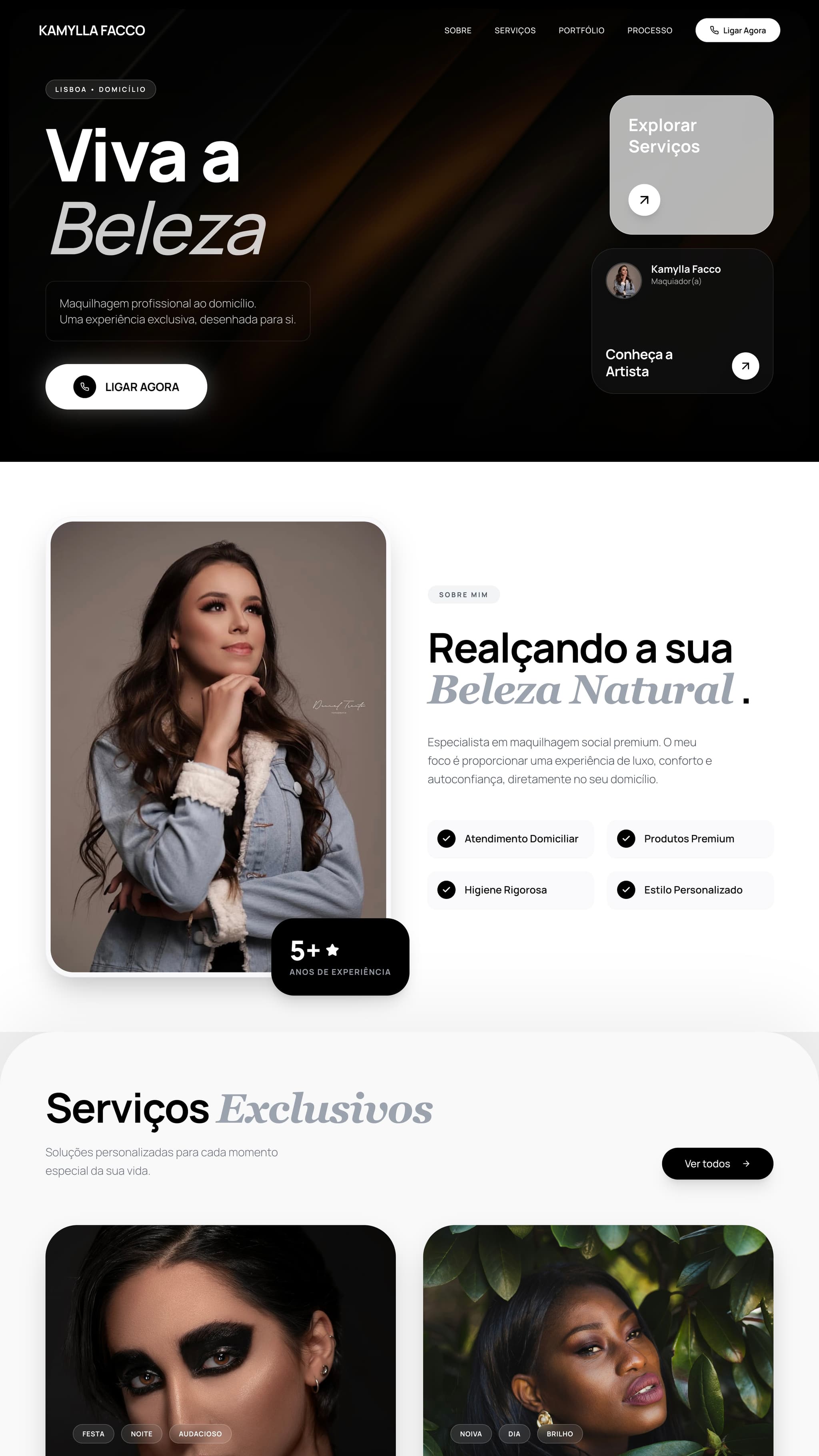Click the checkmark icon next to Produtos Premium

click(626, 839)
